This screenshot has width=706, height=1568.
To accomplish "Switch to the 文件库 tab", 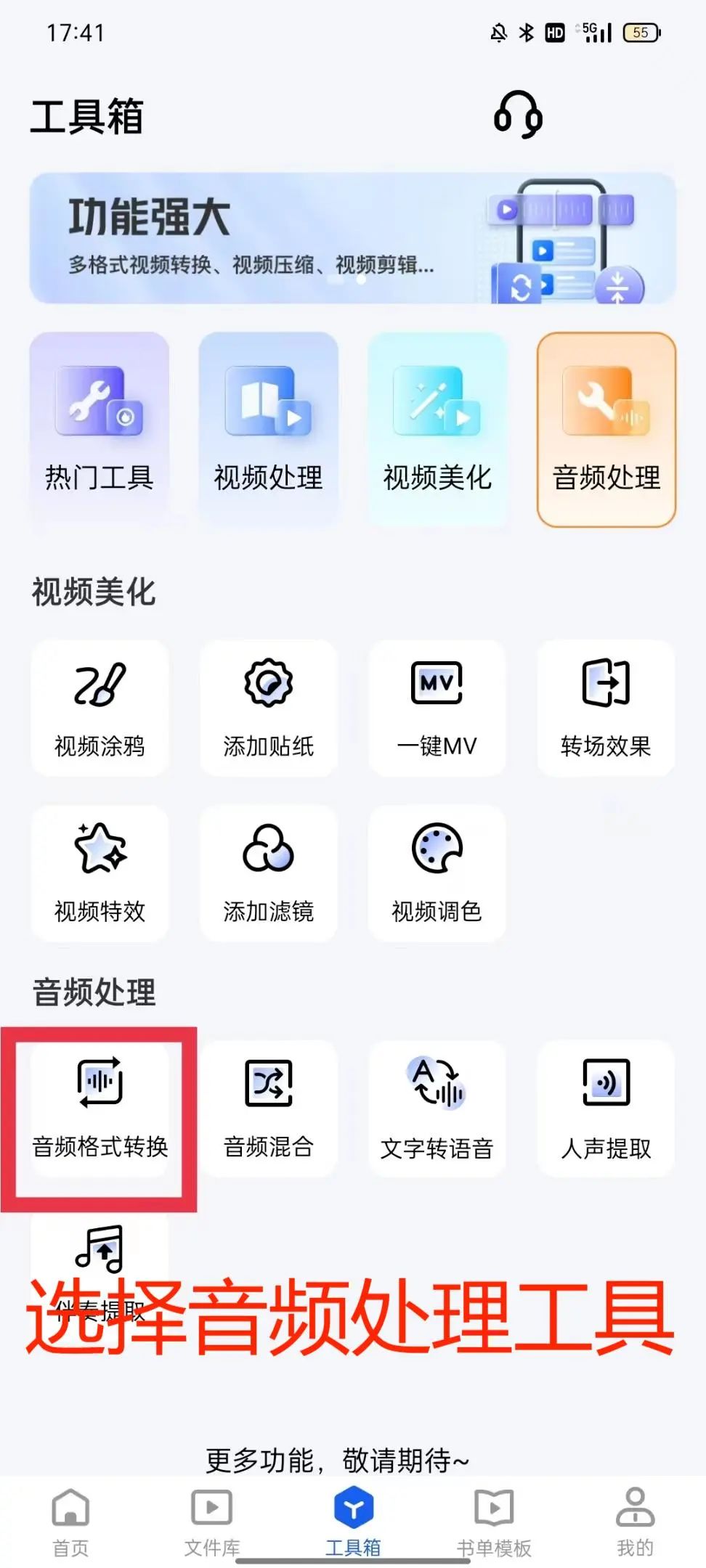I will click(x=211, y=1521).
